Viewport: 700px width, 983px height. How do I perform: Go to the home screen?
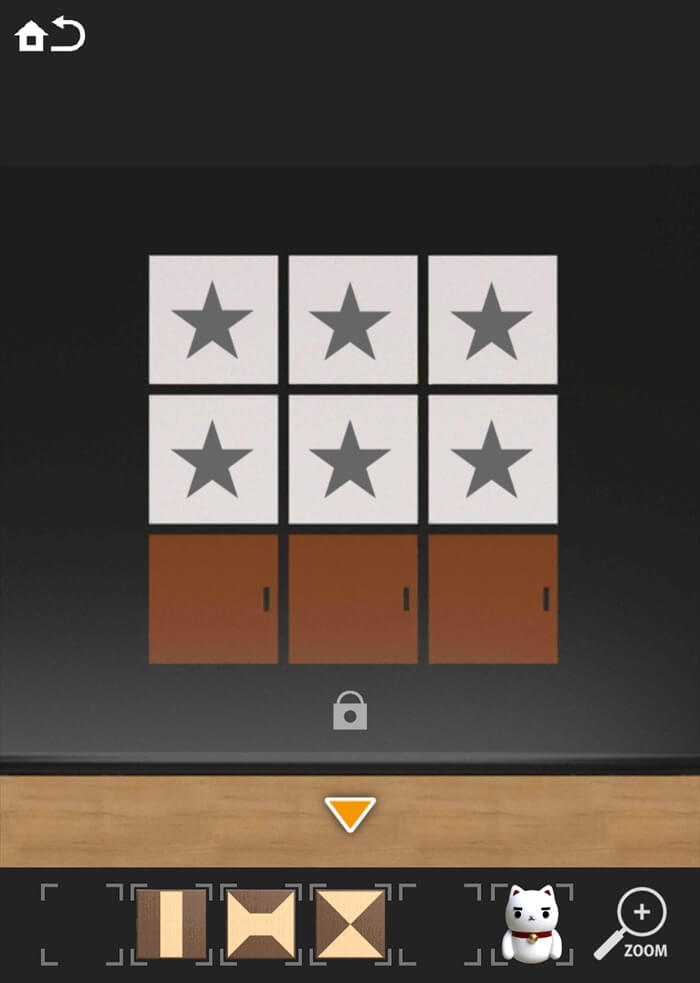point(31,37)
